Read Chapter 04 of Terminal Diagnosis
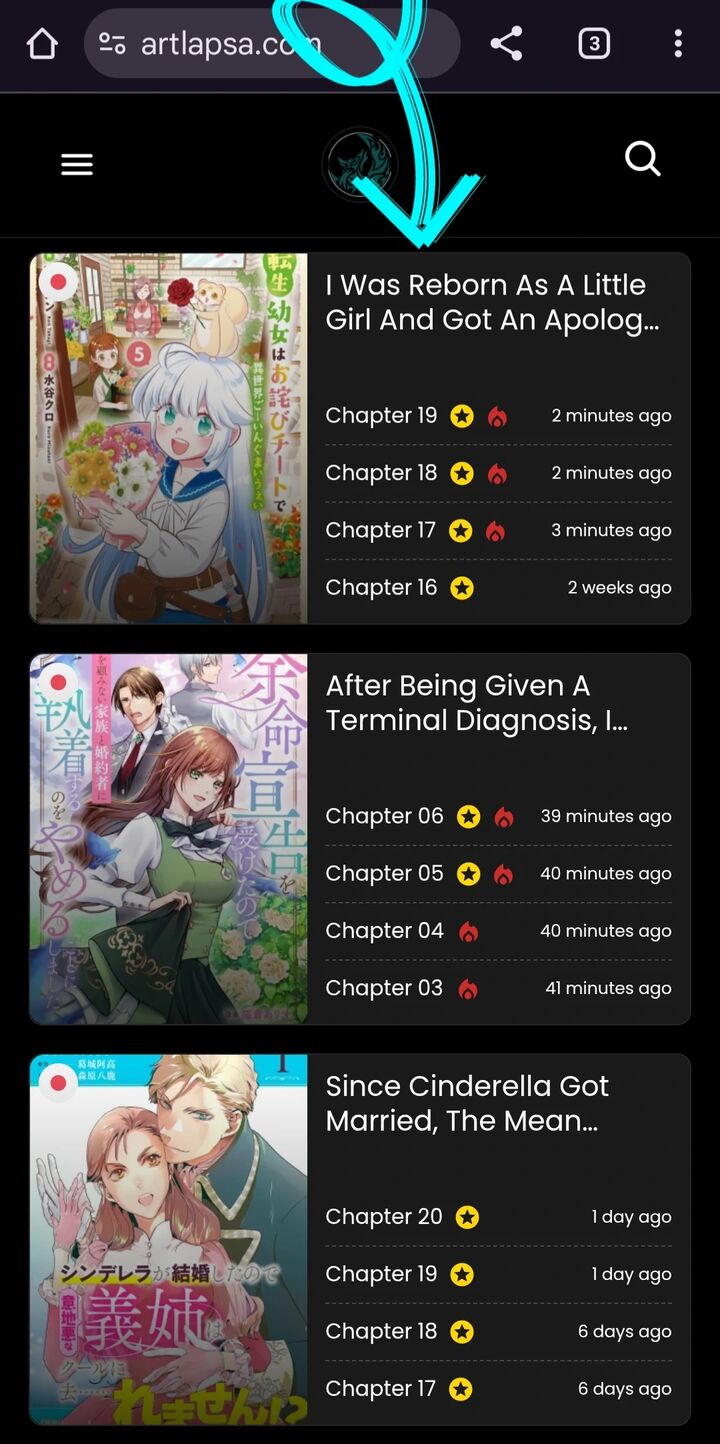Viewport: 720px width, 1444px height. coord(384,931)
